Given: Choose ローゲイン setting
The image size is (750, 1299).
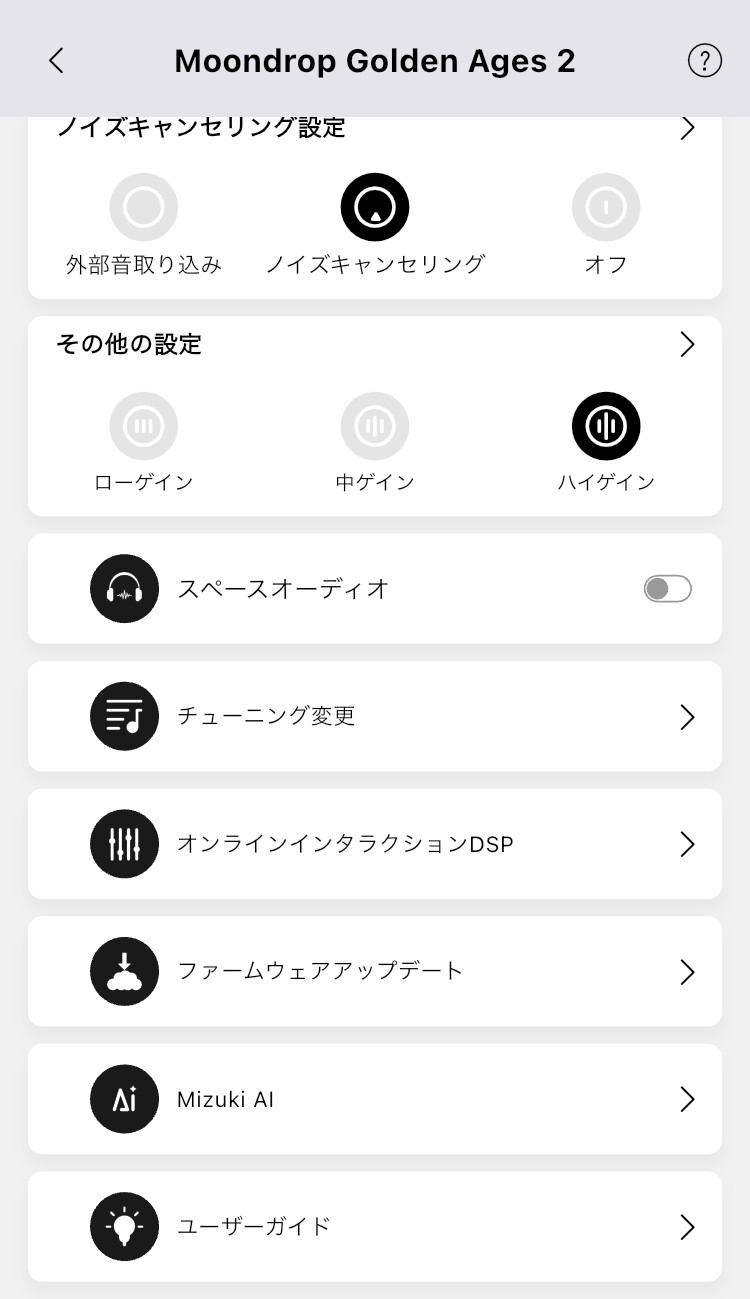Looking at the screenshot, I should point(144,427).
